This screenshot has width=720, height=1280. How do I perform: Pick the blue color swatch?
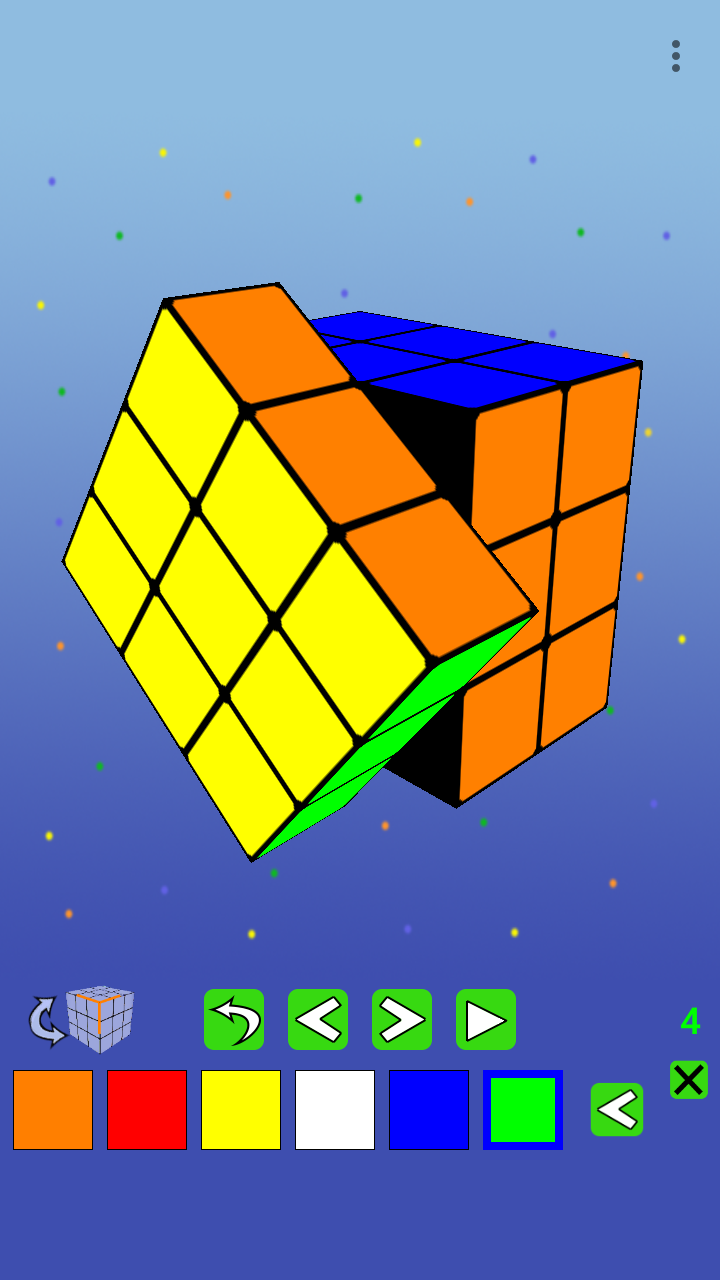tap(429, 1110)
